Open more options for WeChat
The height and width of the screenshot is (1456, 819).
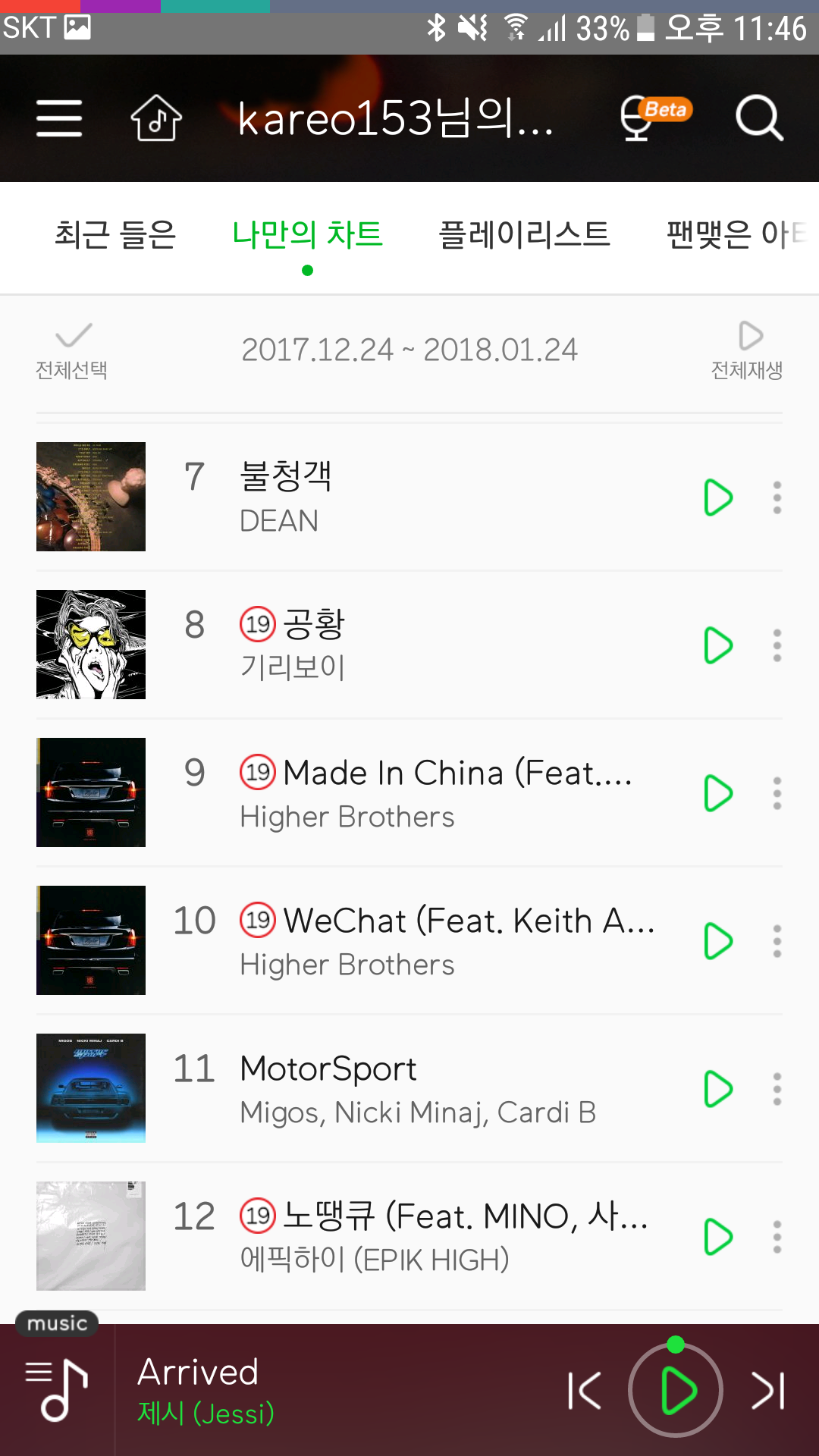777,941
